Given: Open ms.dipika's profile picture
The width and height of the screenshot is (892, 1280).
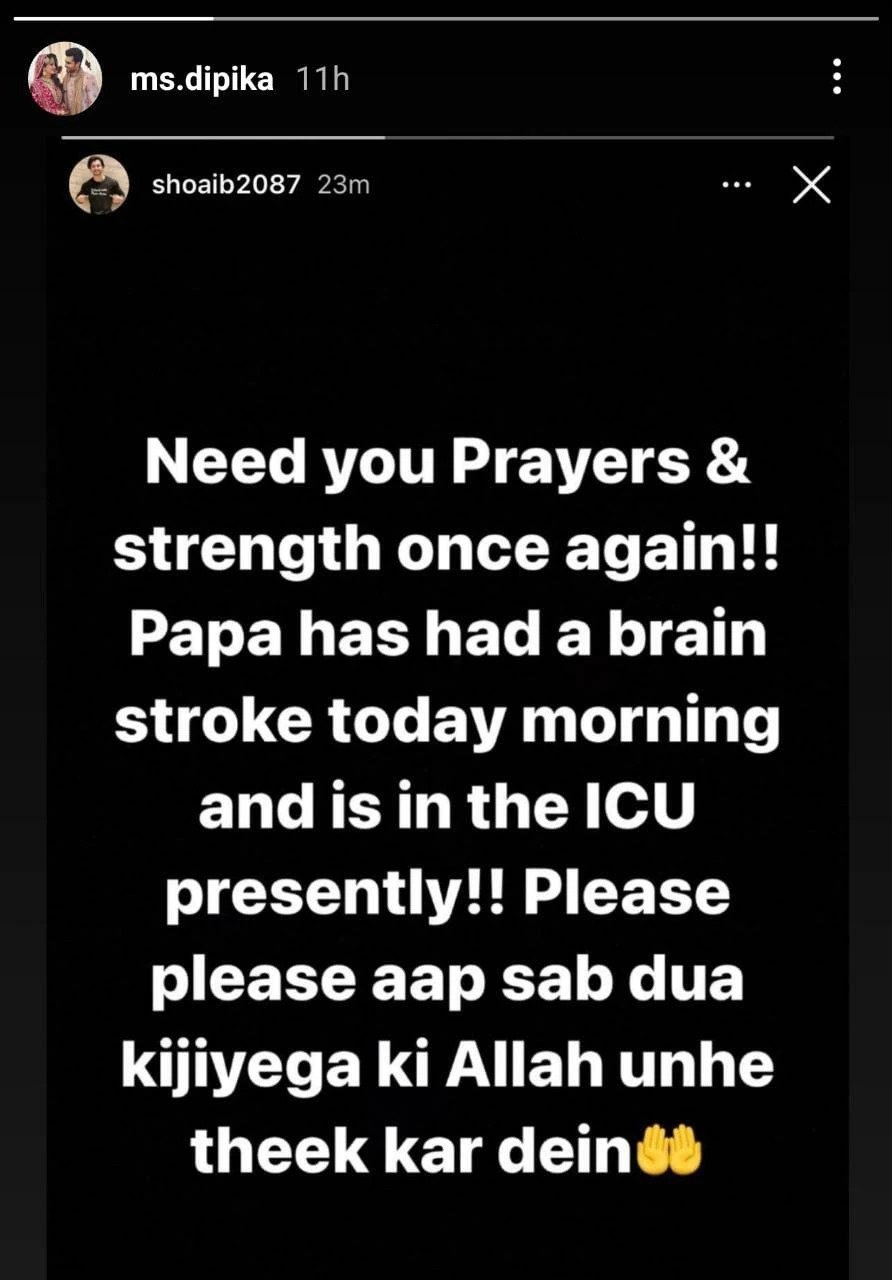Looking at the screenshot, I should [x=66, y=79].
